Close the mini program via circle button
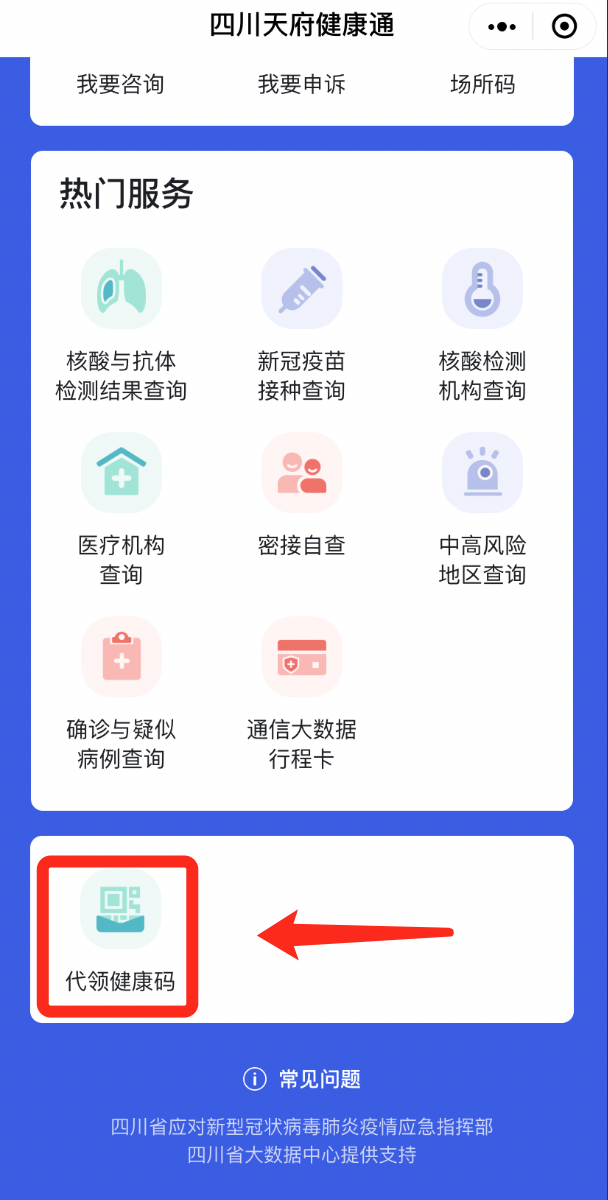The height and width of the screenshot is (1200, 608). 564,27
